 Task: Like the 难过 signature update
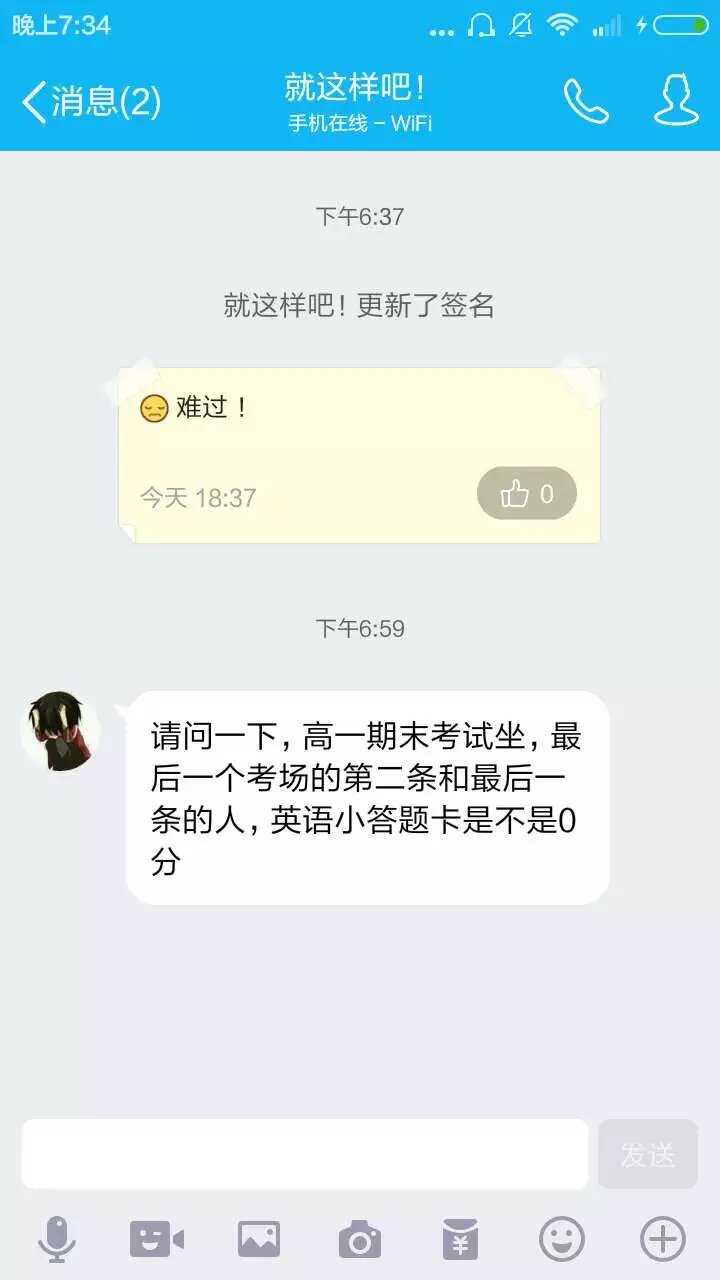tap(527, 494)
